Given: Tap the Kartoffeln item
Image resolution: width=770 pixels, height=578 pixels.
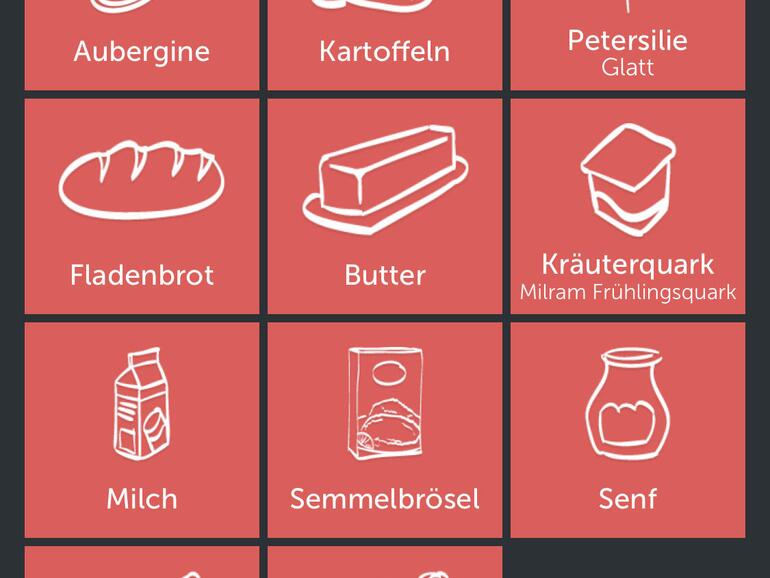Looking at the screenshot, I should click(384, 44).
